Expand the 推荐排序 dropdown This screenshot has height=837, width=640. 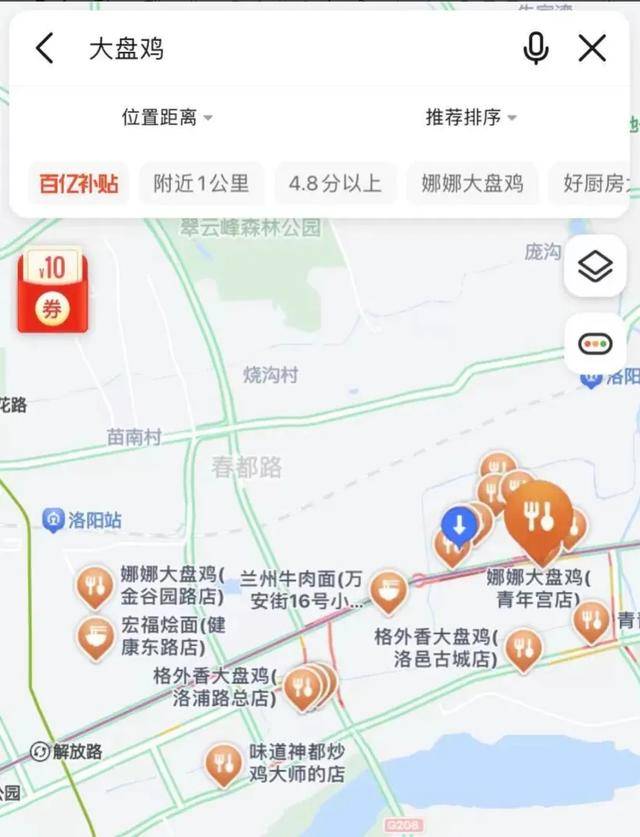click(471, 117)
